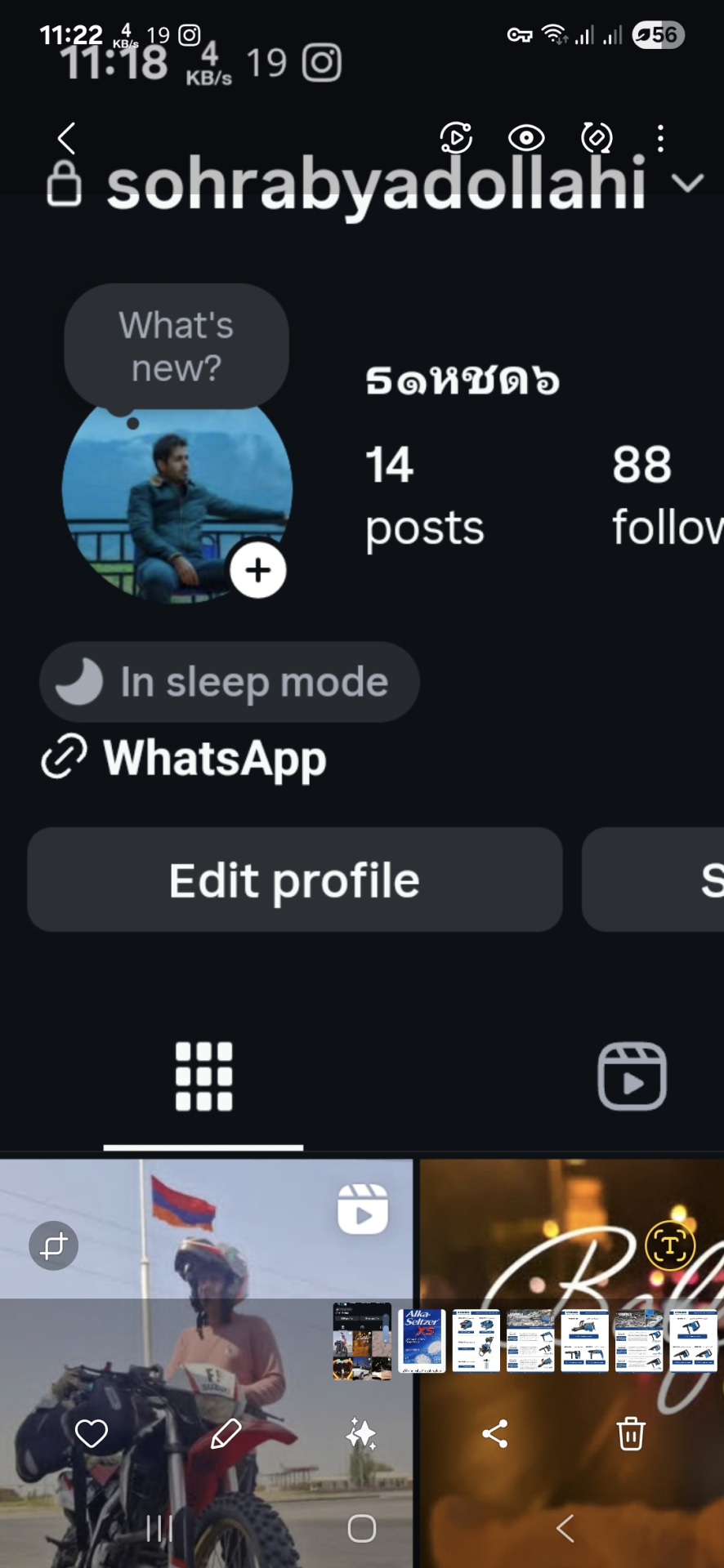
Task: Tap the play icon with orbiting dots
Action: (456, 138)
